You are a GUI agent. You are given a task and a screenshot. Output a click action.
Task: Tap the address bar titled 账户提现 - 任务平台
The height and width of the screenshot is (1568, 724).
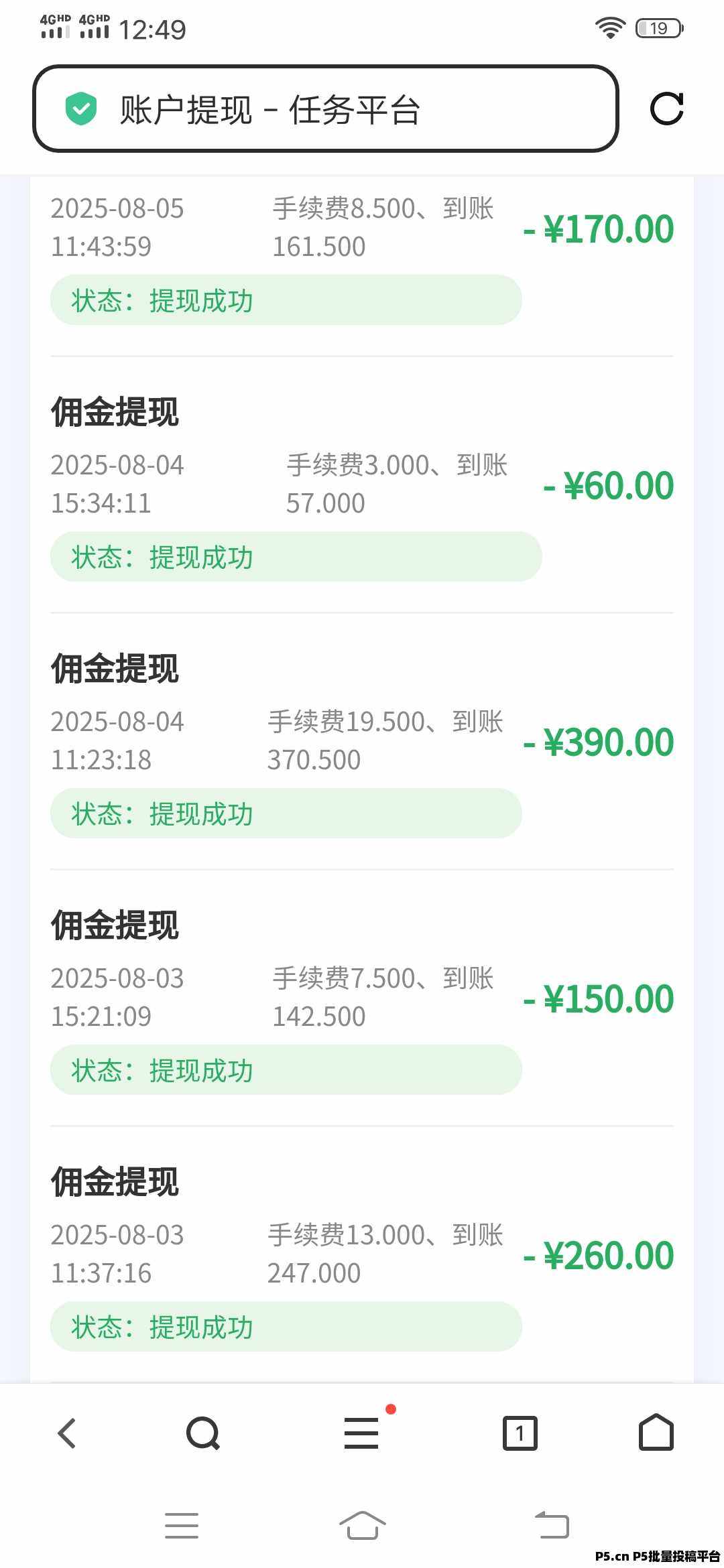pos(325,109)
